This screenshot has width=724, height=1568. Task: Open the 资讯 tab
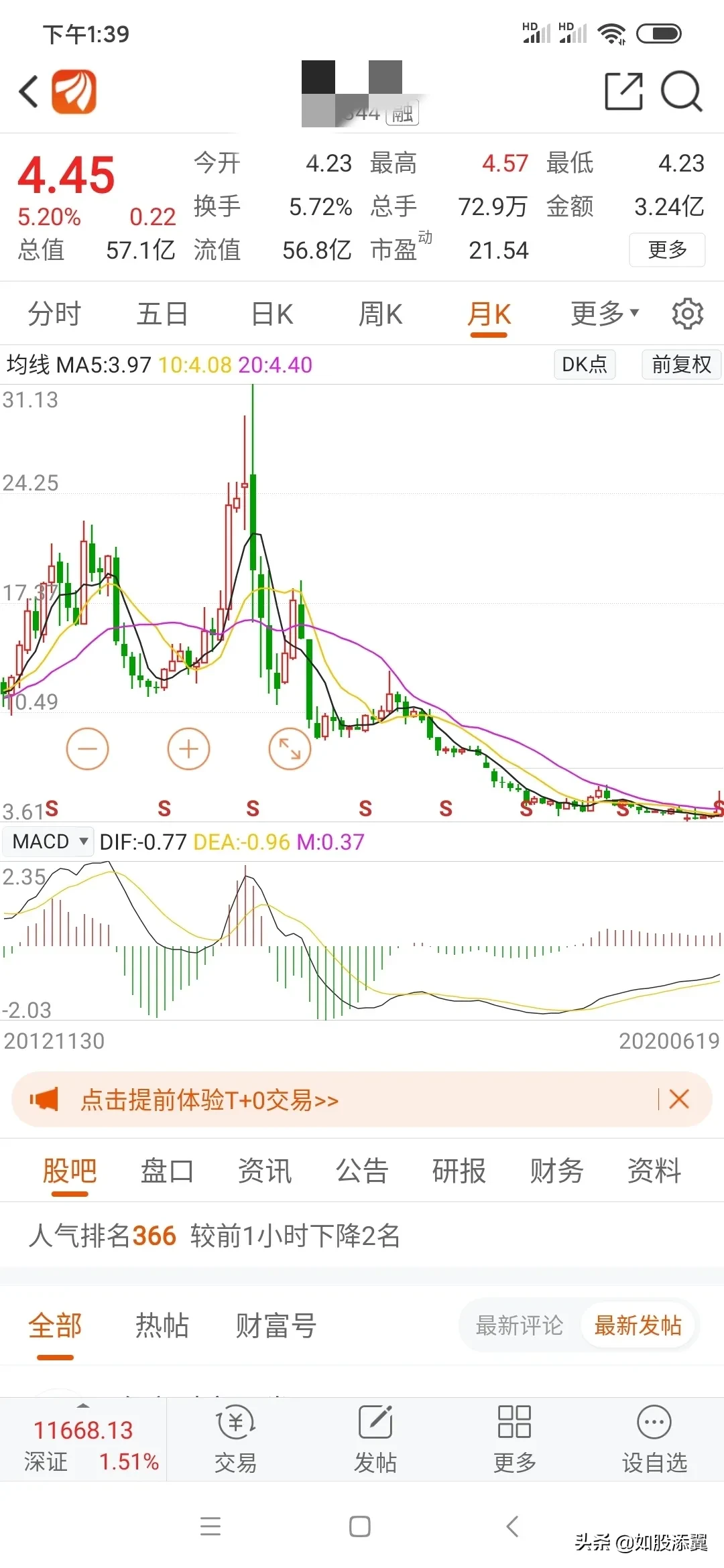[x=265, y=1171]
